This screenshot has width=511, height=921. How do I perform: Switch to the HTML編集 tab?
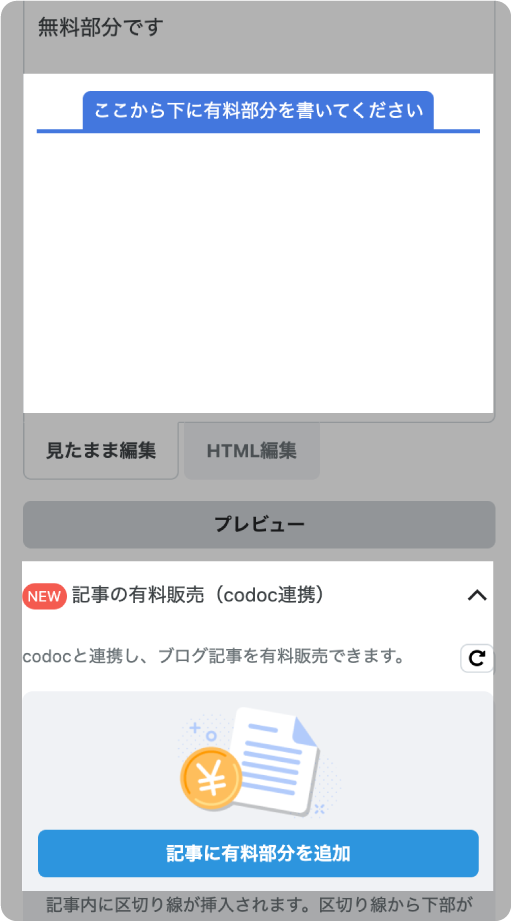[252, 451]
